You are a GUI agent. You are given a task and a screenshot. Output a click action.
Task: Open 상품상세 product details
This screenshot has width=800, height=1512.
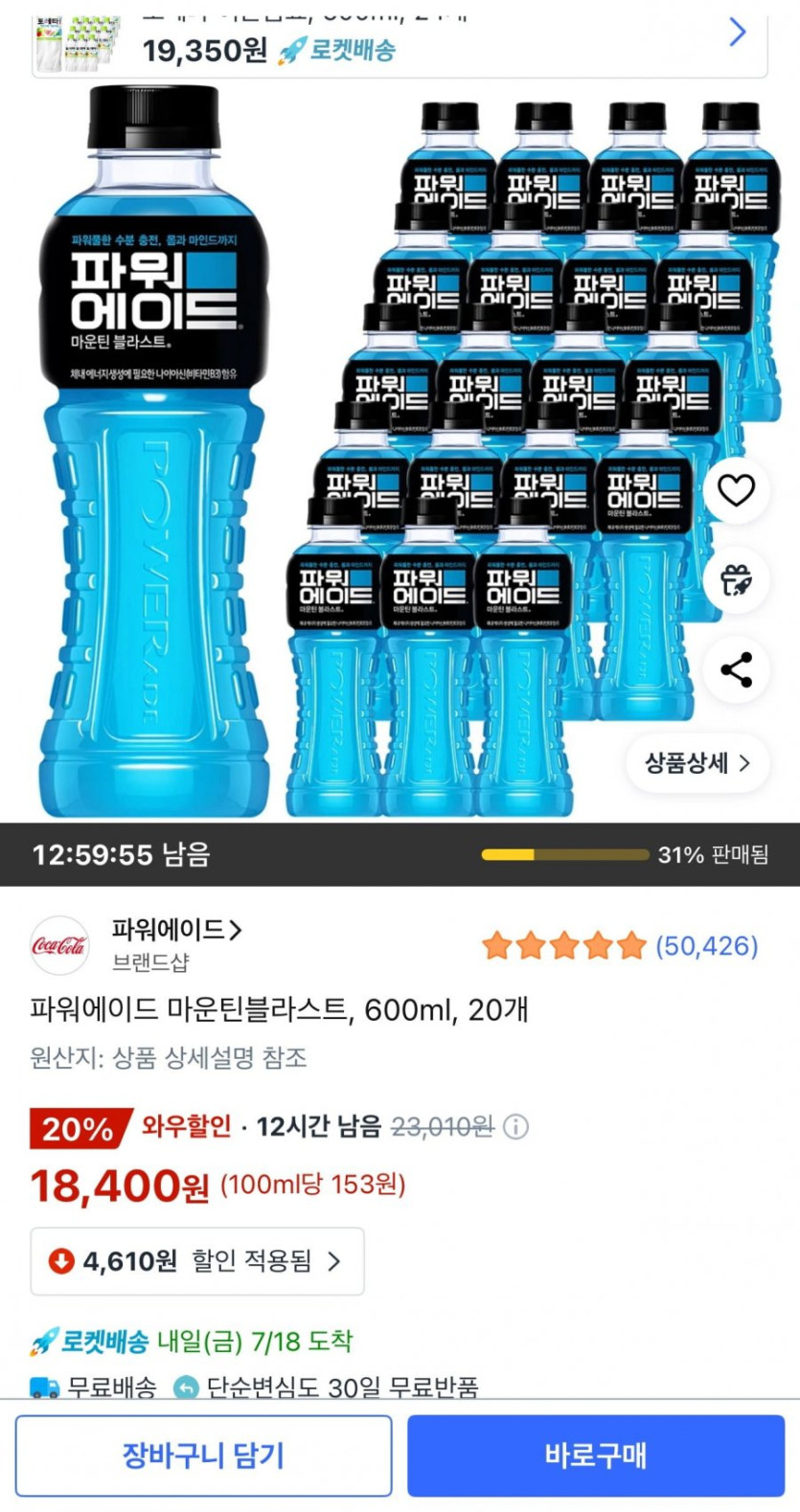(697, 763)
